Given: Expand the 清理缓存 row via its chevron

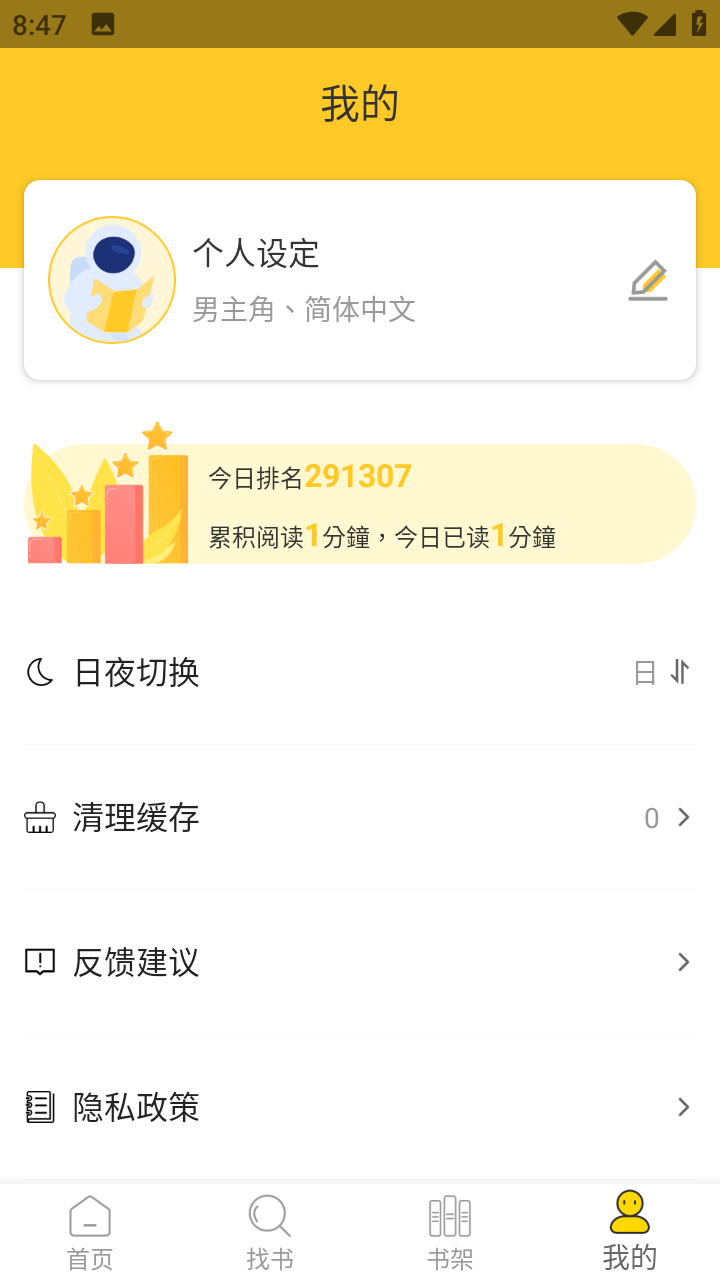Looking at the screenshot, I should [684, 818].
